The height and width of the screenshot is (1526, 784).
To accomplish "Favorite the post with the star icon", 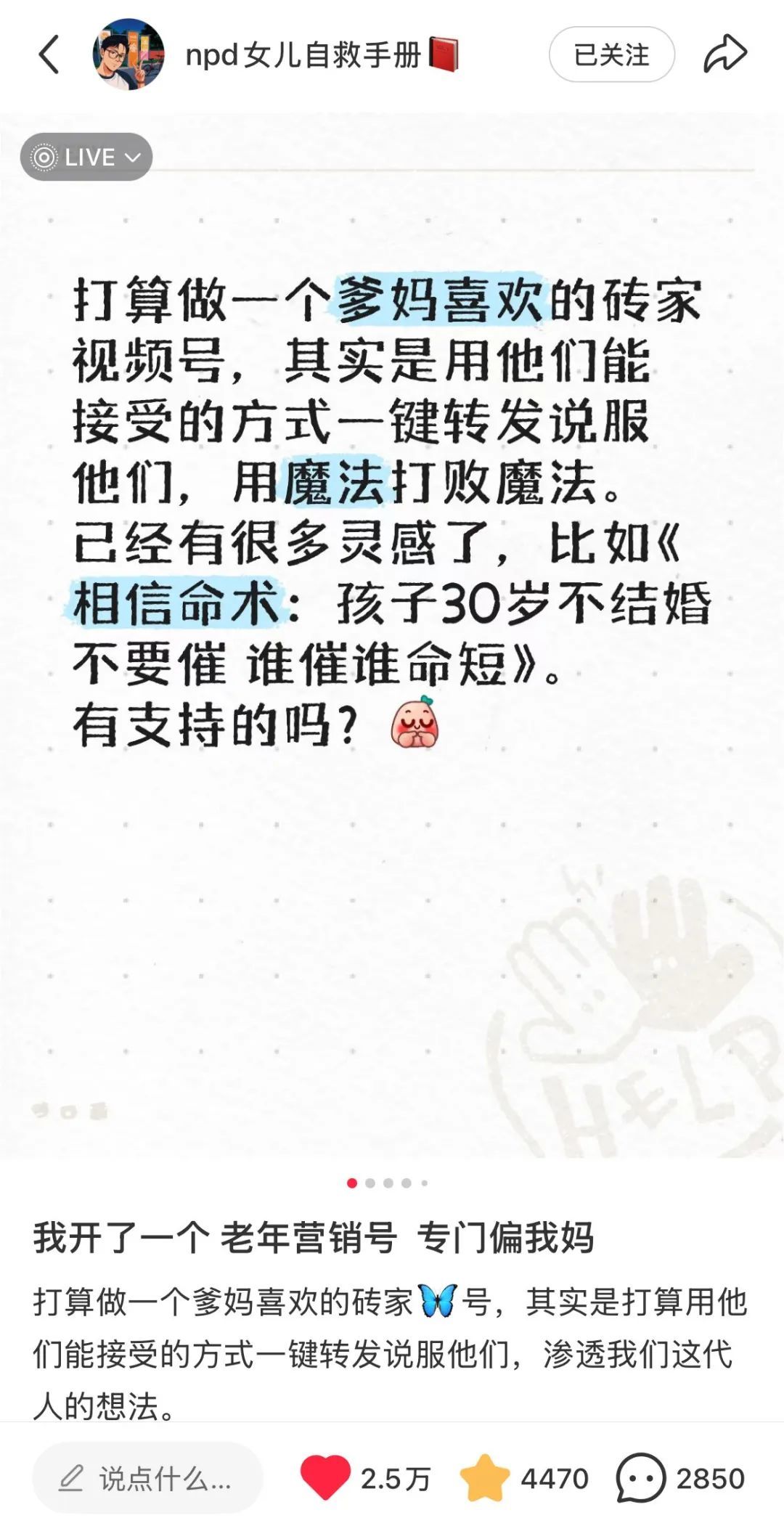I will [x=484, y=1477].
